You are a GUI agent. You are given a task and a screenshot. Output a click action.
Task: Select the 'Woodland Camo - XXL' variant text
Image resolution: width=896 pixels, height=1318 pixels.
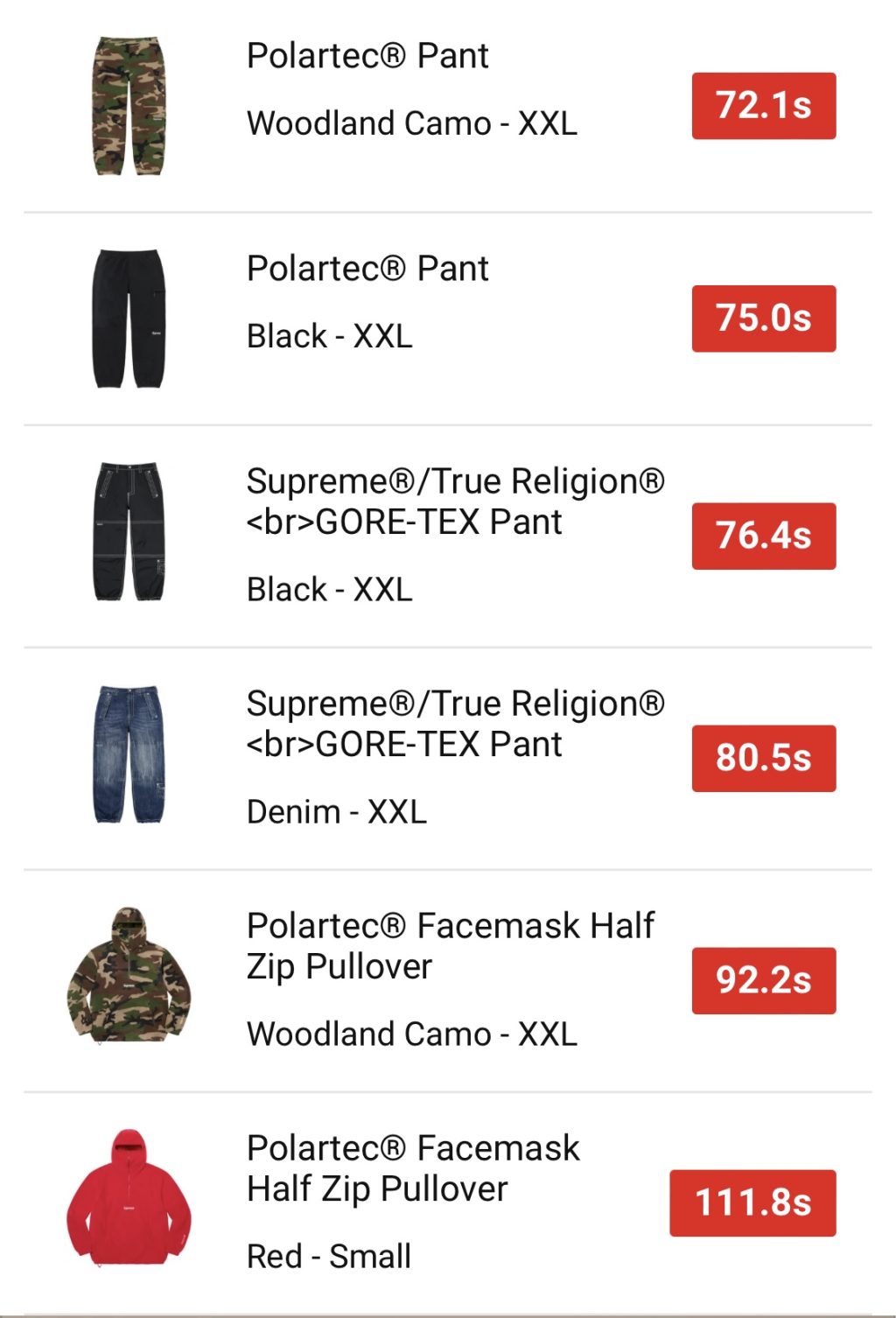pyautogui.click(x=411, y=123)
